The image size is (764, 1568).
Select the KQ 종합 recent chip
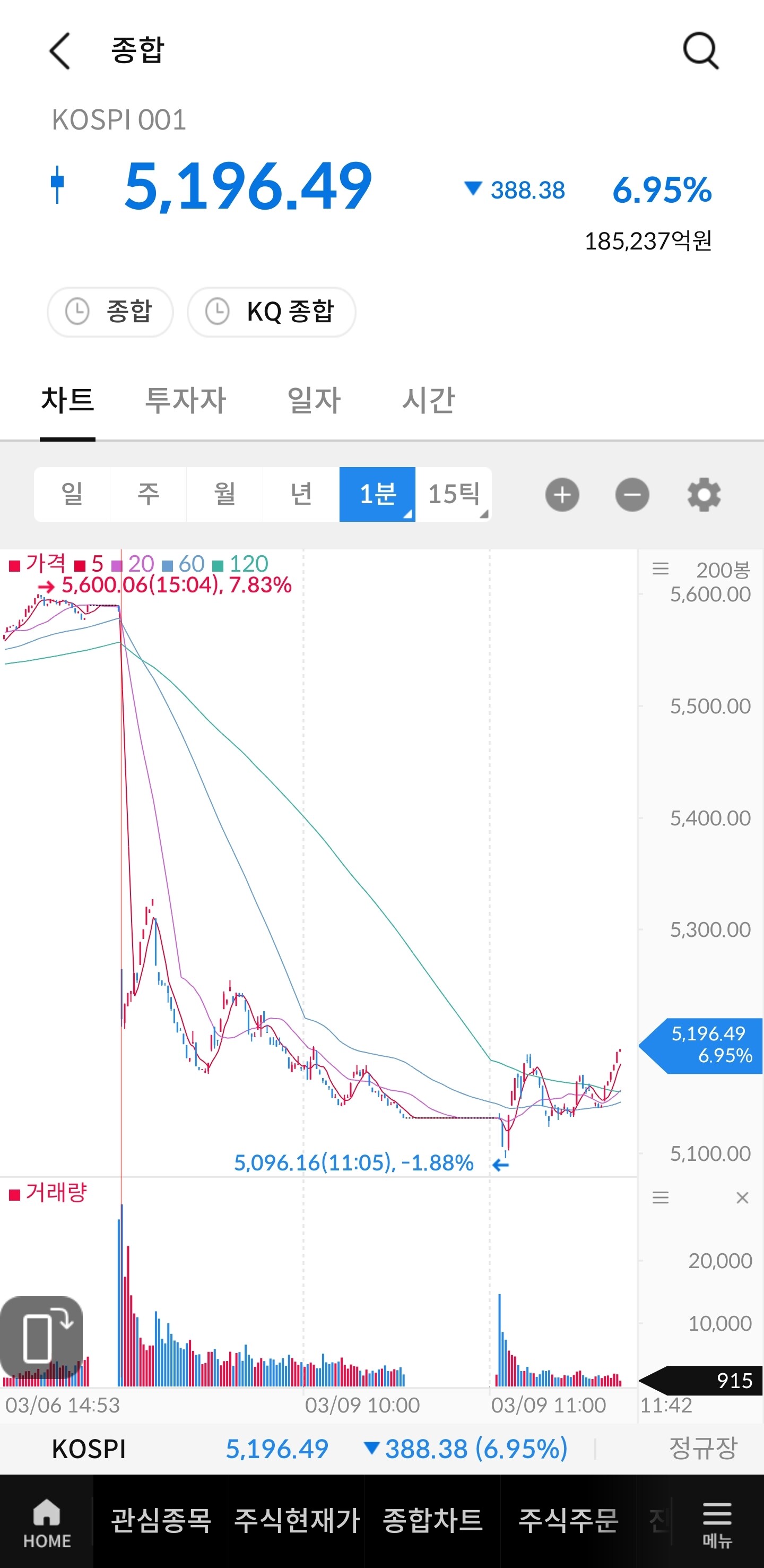[x=271, y=312]
